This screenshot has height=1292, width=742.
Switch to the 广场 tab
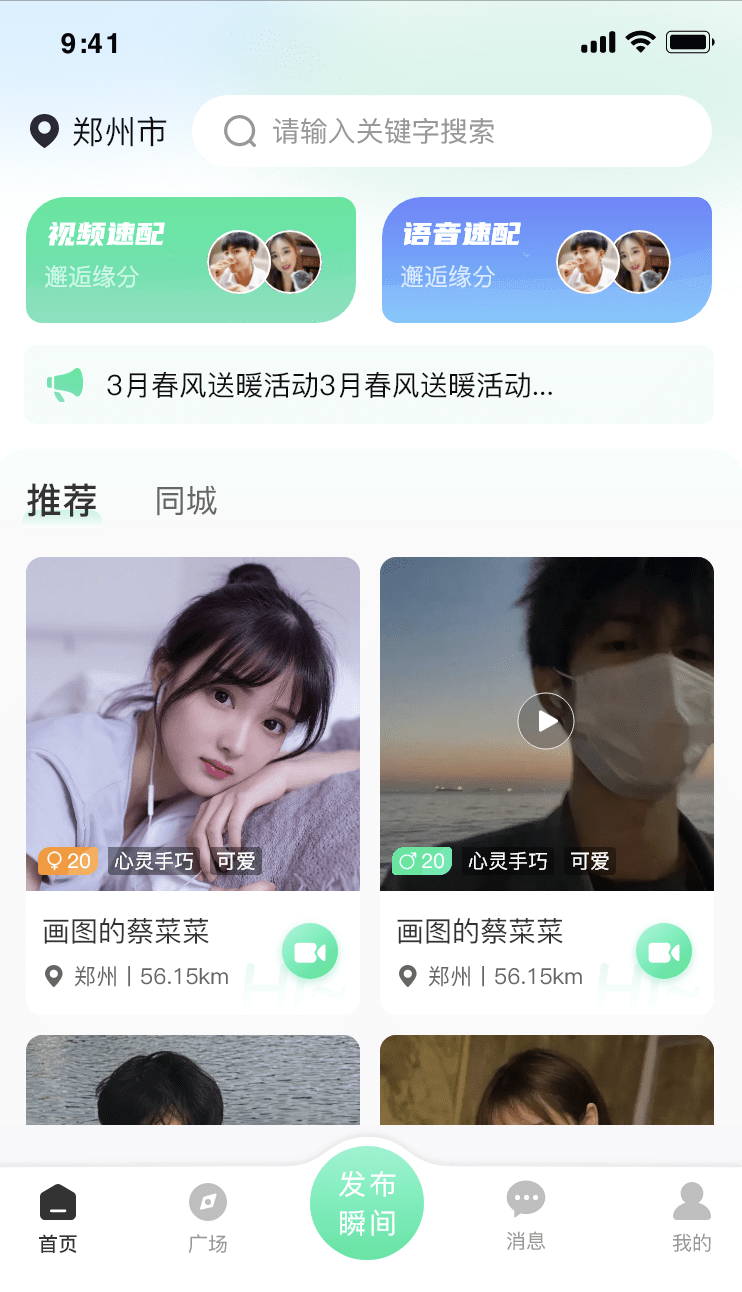(x=208, y=1217)
